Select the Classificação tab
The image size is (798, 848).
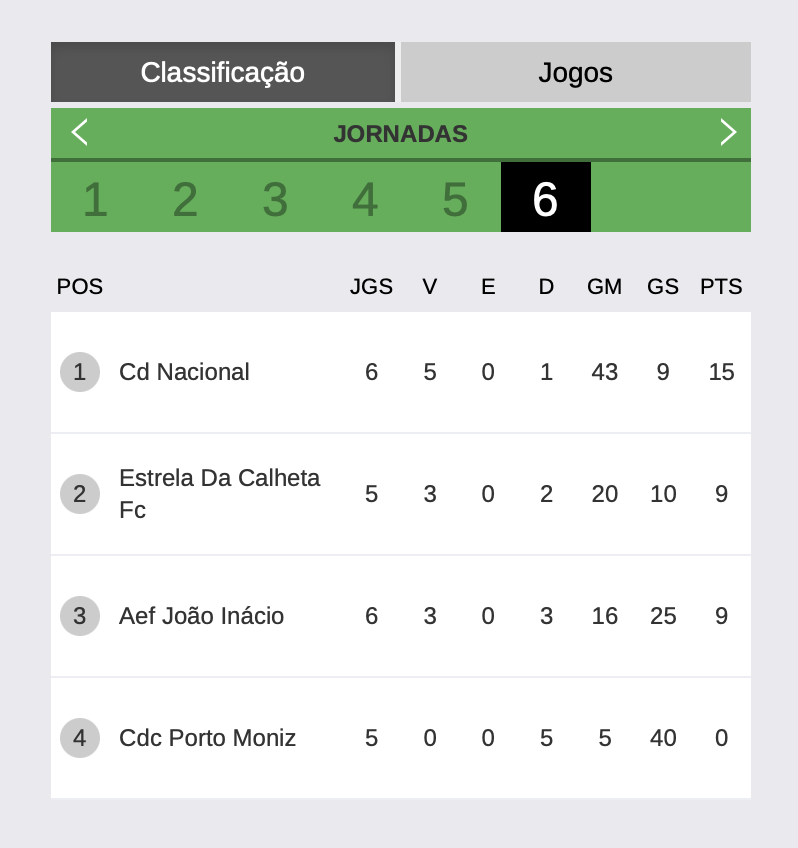coord(222,72)
